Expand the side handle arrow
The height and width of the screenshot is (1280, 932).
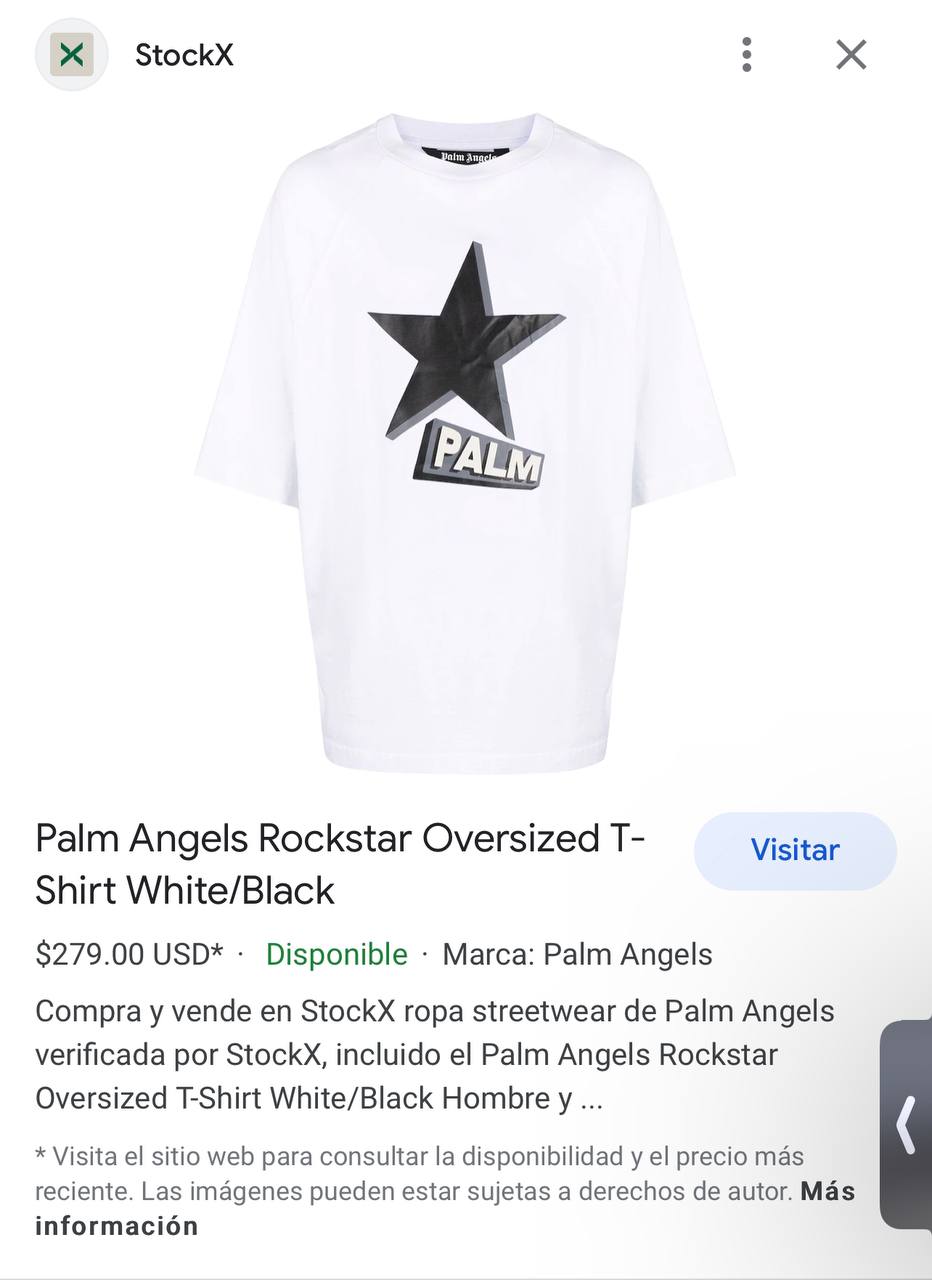(x=906, y=1124)
